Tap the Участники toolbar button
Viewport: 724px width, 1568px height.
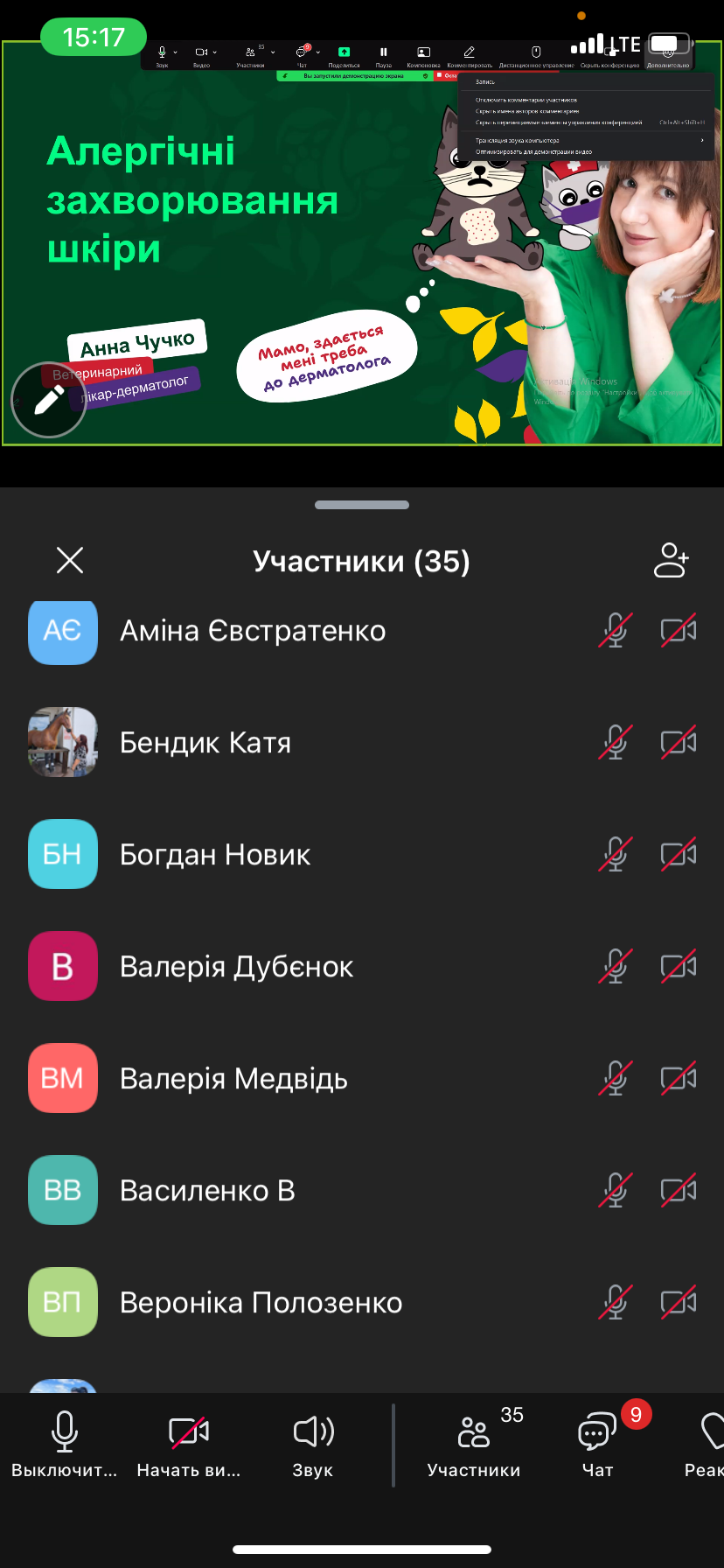474,1445
